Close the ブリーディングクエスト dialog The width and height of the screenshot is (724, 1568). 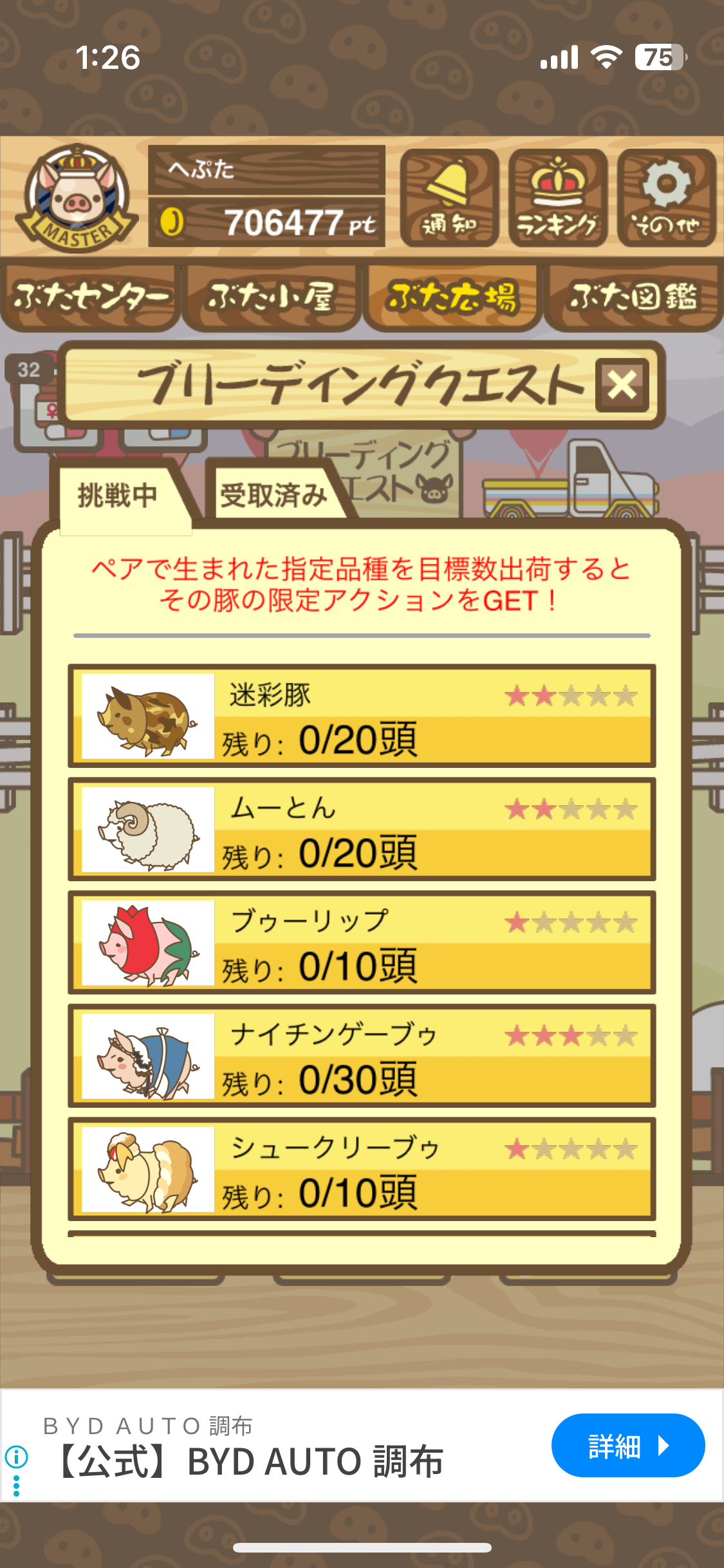point(622,386)
